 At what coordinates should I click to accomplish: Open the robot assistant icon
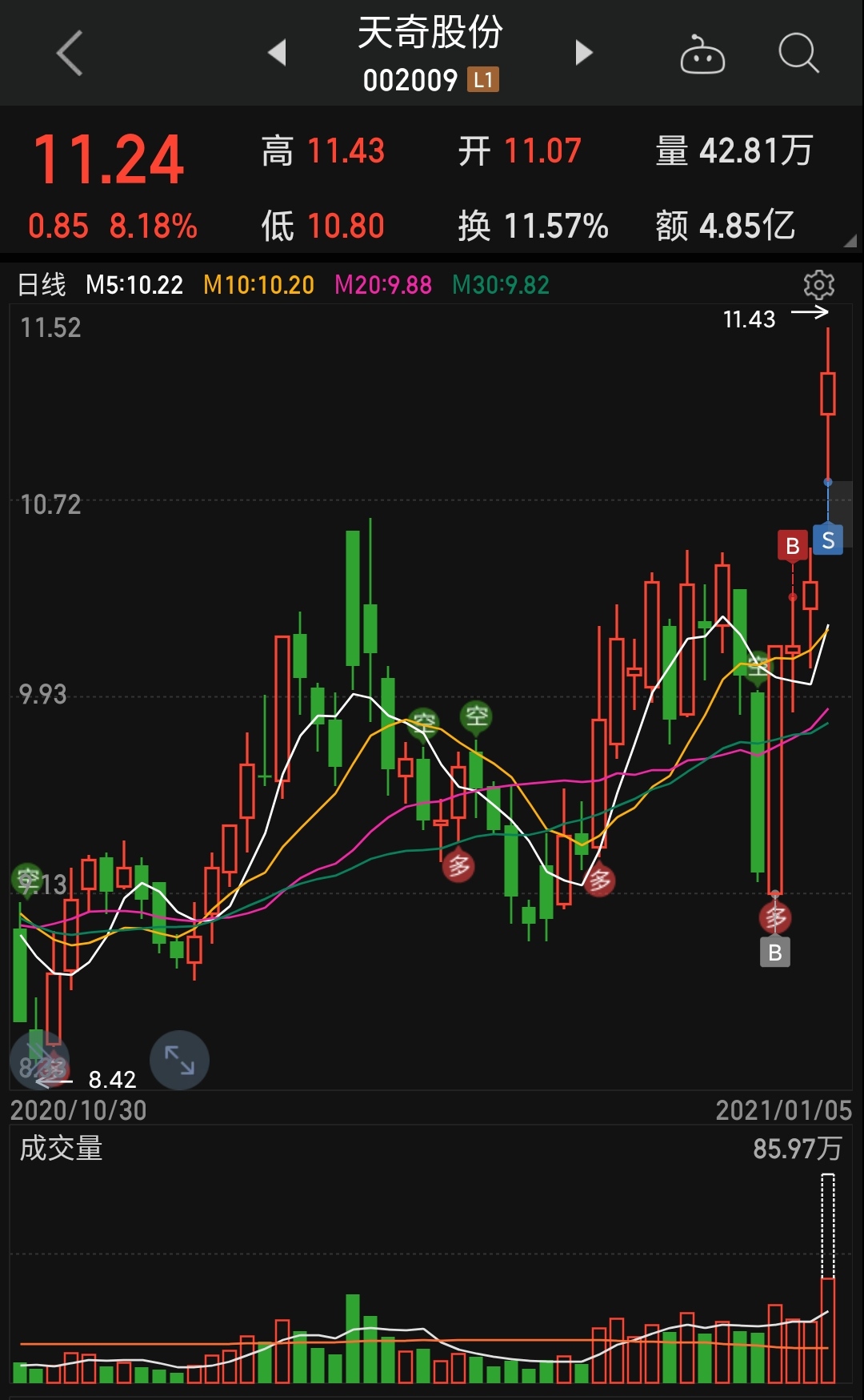click(702, 54)
